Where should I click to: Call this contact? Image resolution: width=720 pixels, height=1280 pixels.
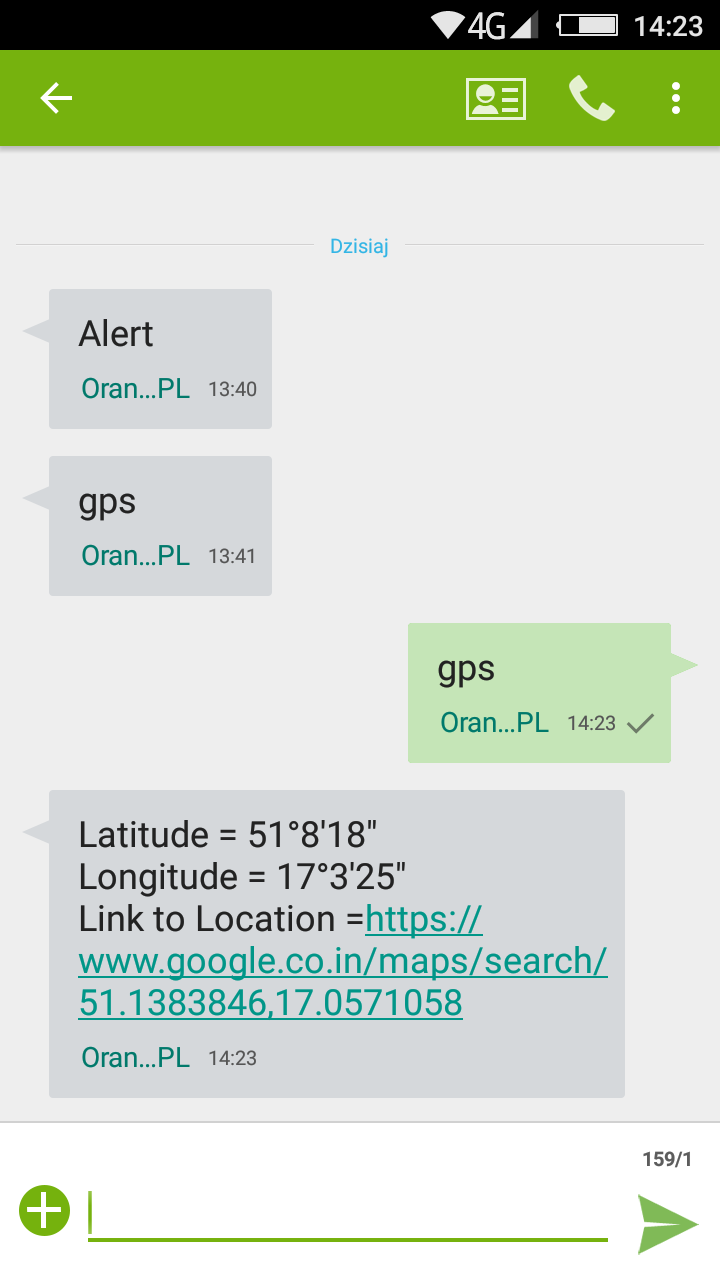(591, 98)
